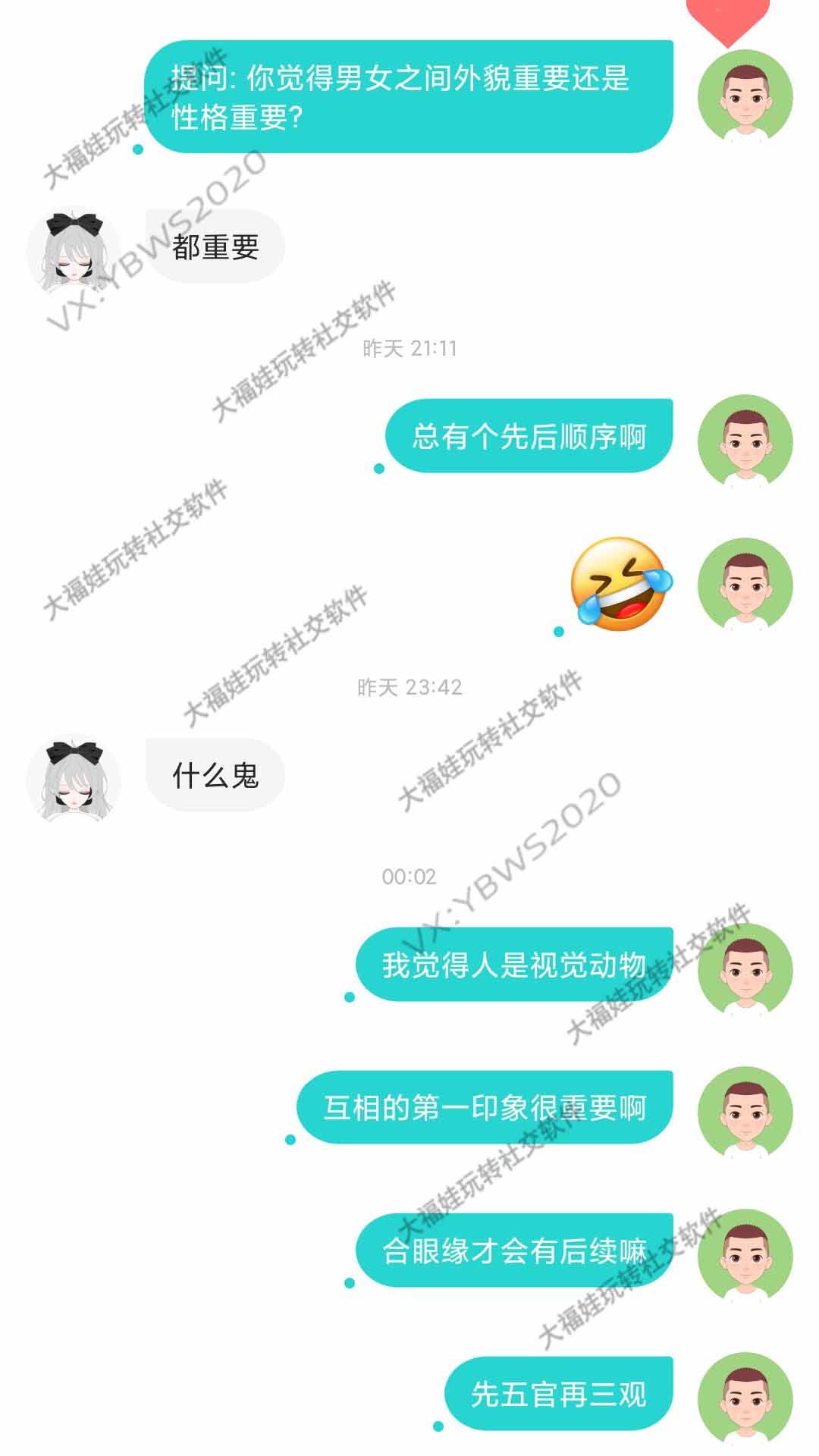Open boy's avatar beside the 总有个先后顺序啊 message

745,441
